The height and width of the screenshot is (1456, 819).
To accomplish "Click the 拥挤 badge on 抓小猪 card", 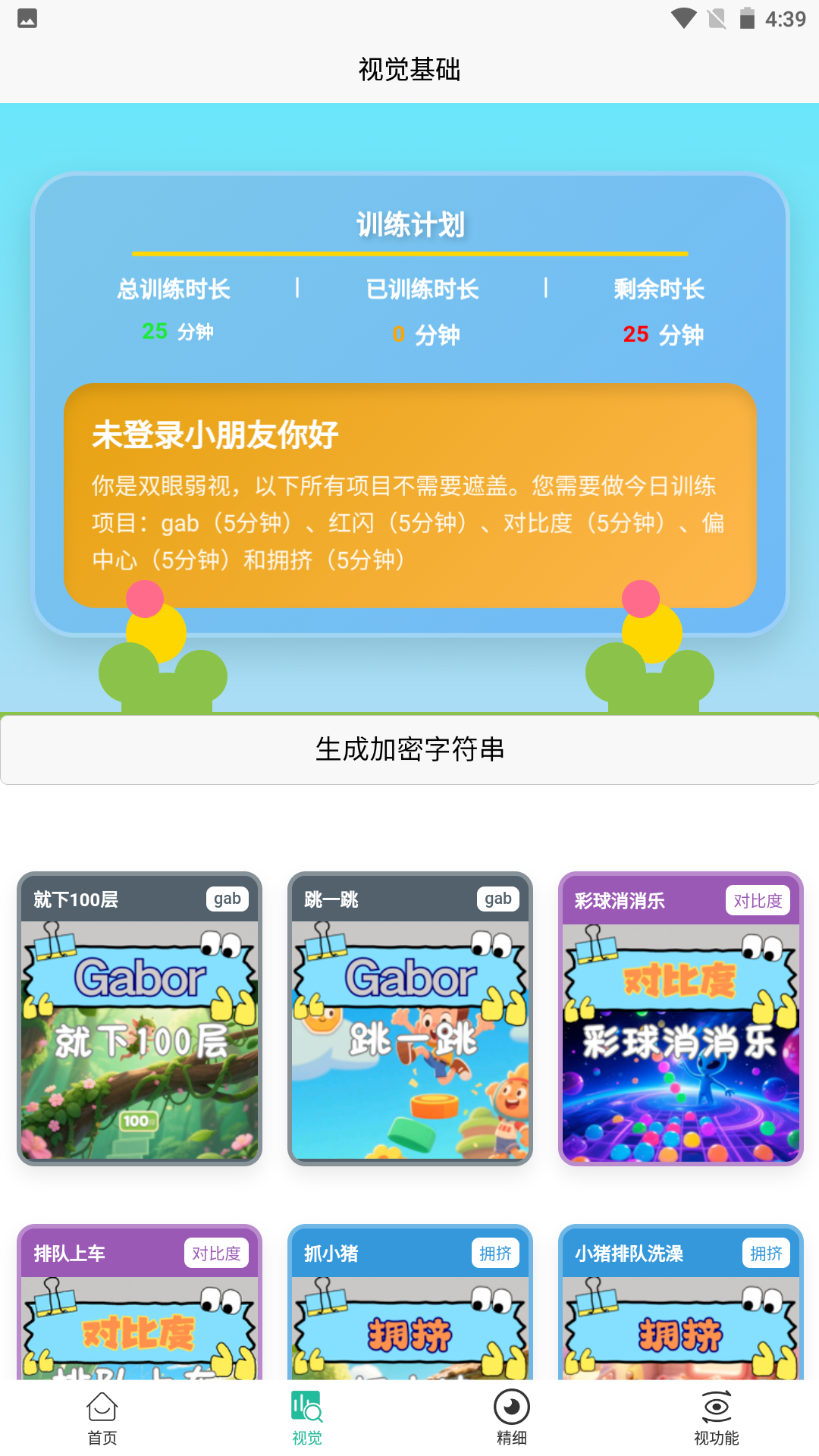I will pos(497,1254).
